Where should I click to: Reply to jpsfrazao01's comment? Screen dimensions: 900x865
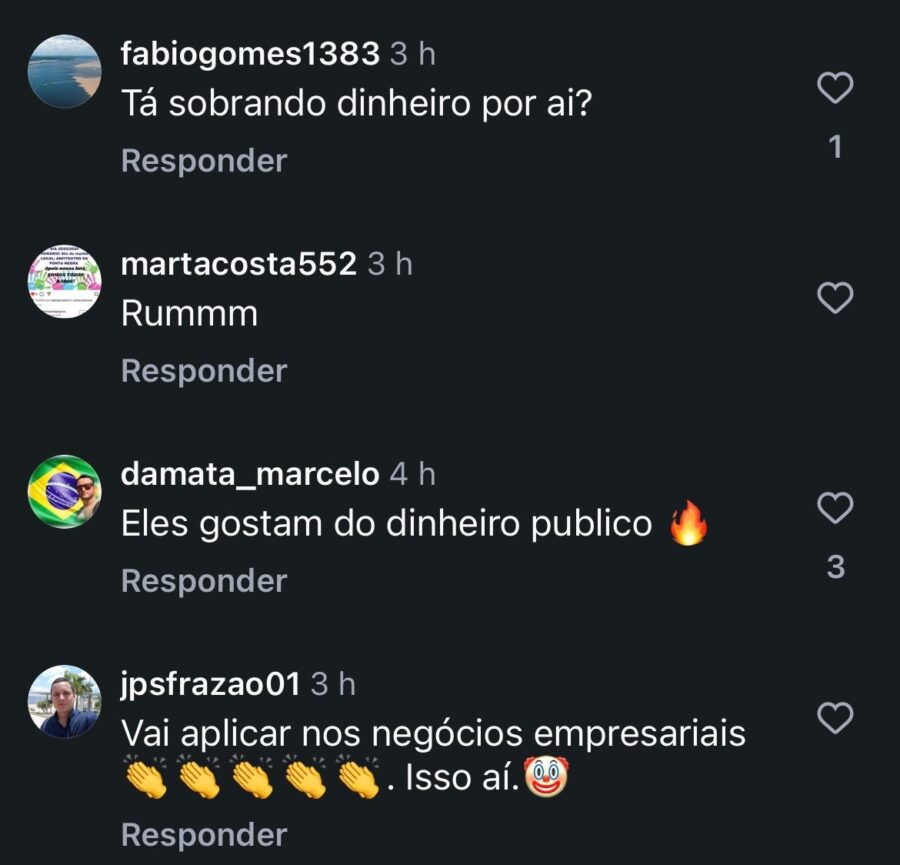(204, 834)
